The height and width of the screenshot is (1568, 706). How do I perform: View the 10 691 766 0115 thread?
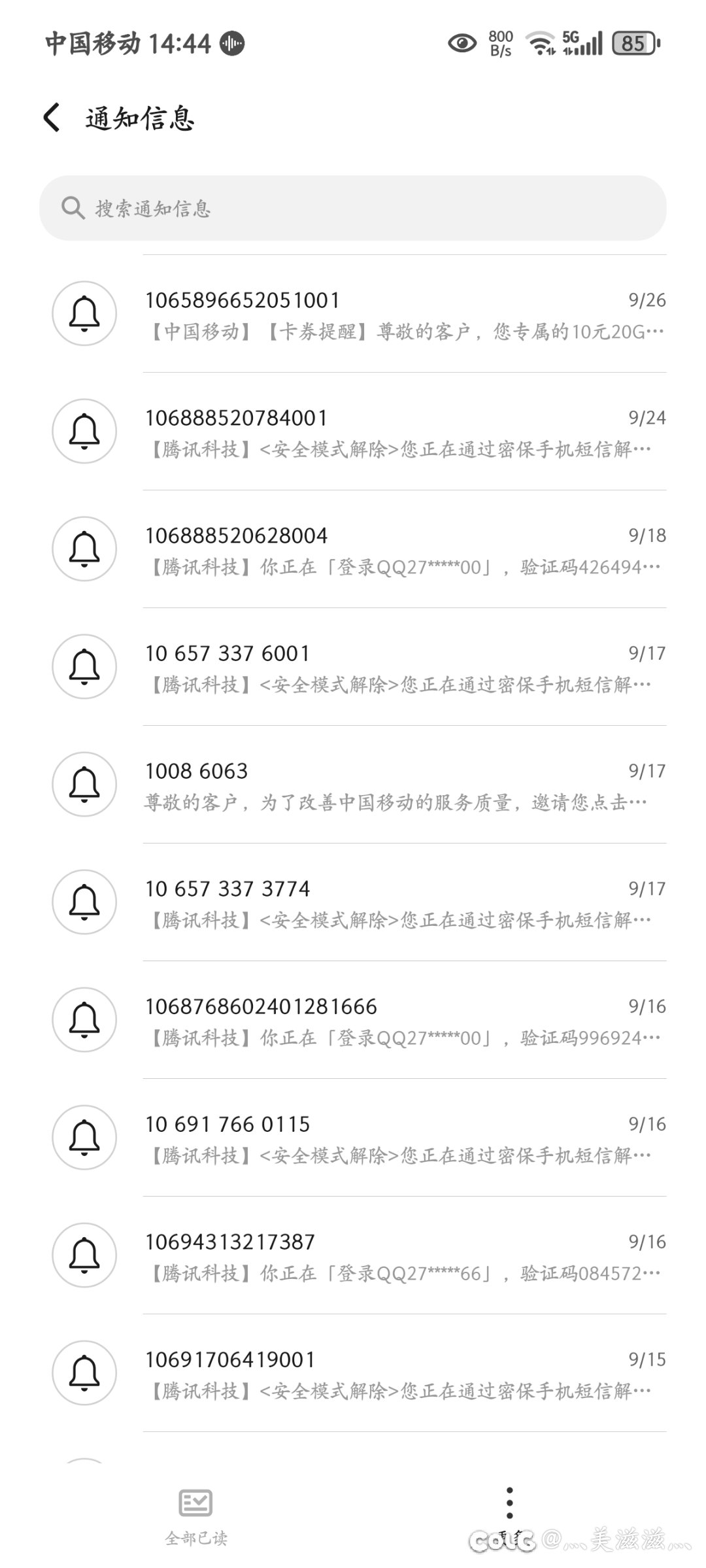(x=404, y=1138)
